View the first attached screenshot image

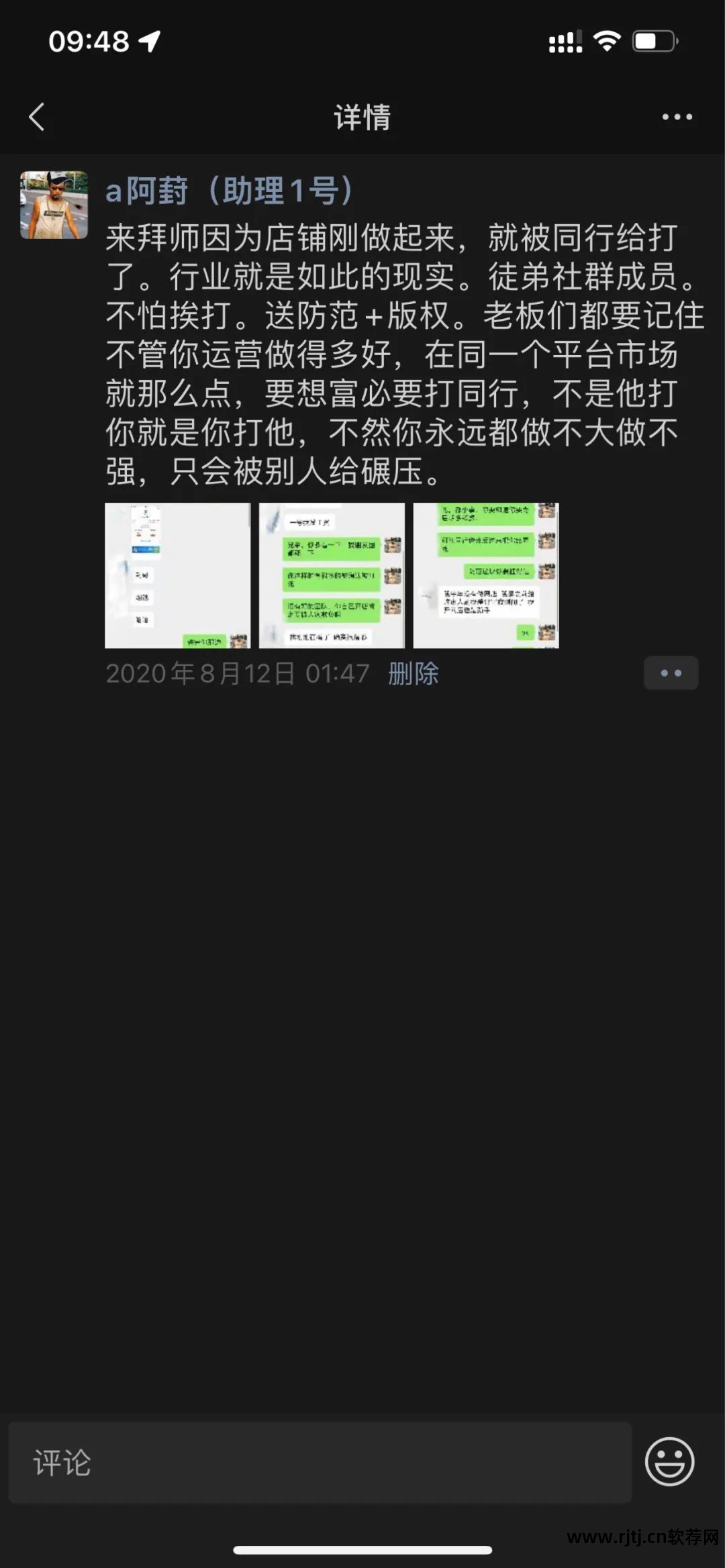click(x=177, y=575)
